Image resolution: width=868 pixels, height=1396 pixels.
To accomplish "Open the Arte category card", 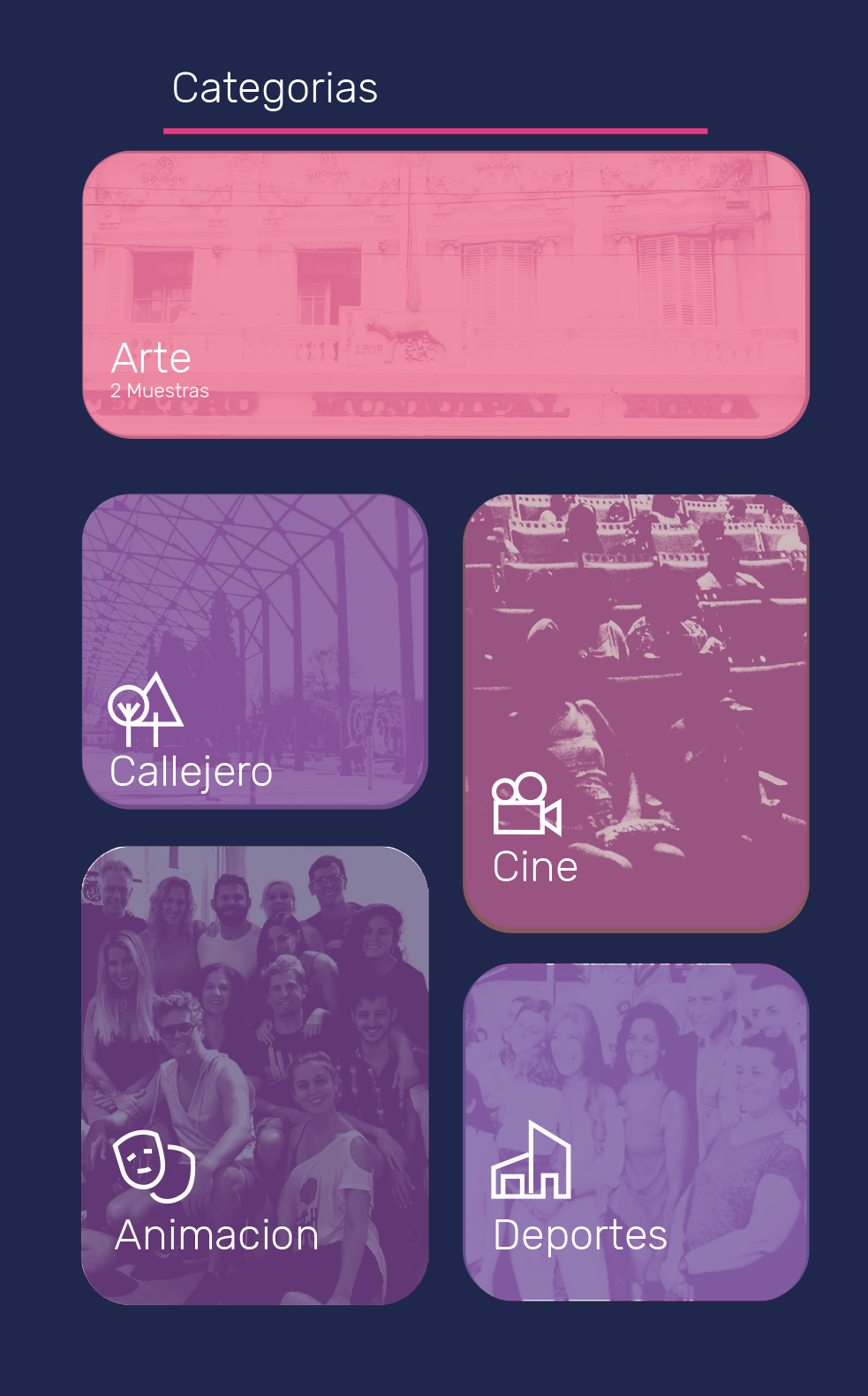I will click(x=445, y=294).
